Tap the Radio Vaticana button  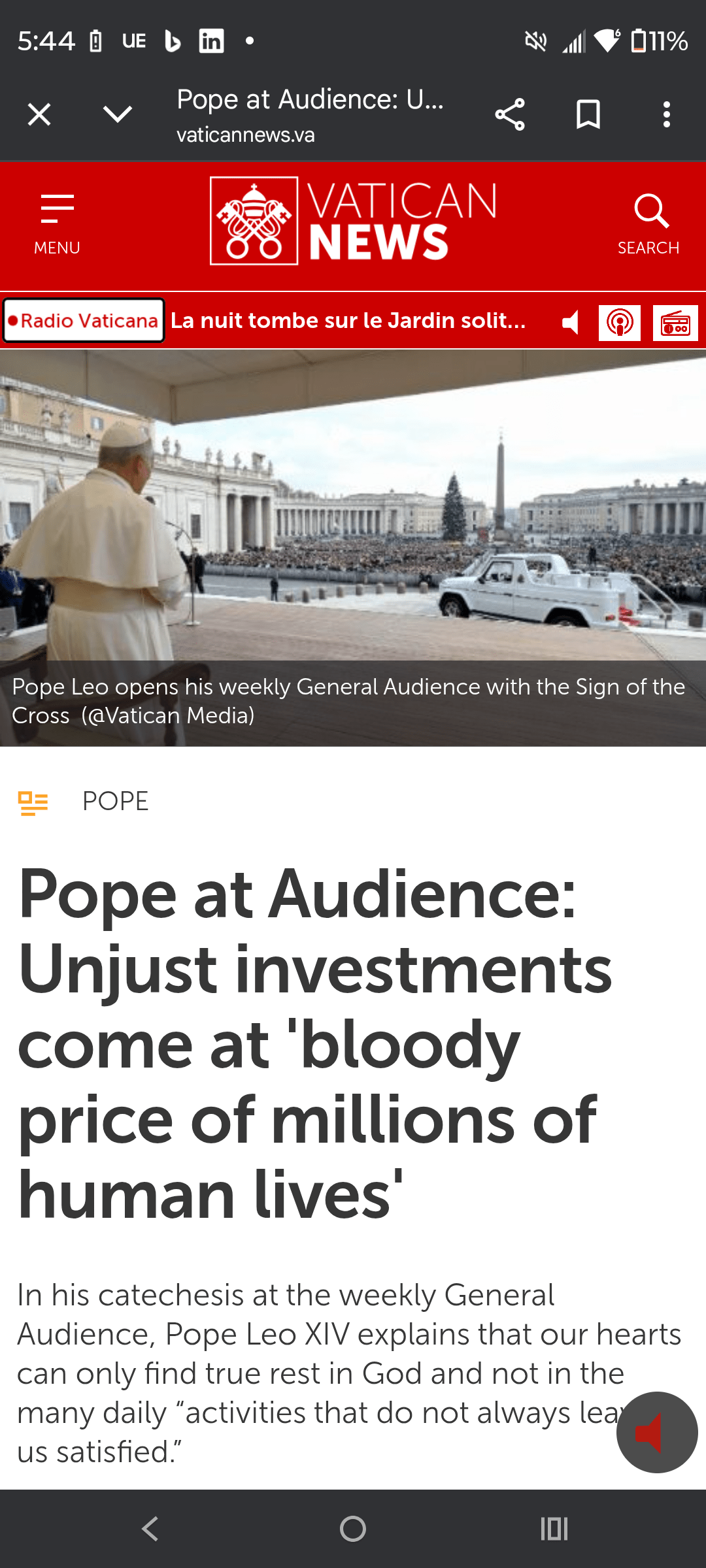[84, 321]
